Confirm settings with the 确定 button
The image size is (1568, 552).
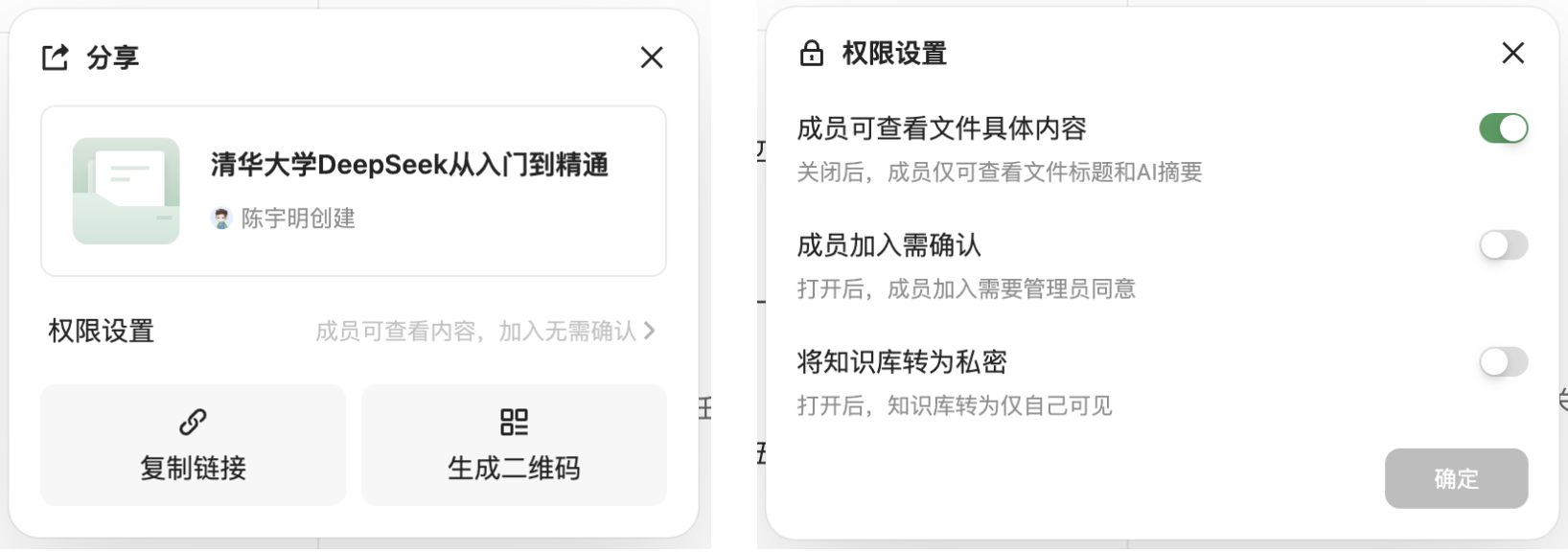[x=1455, y=478]
